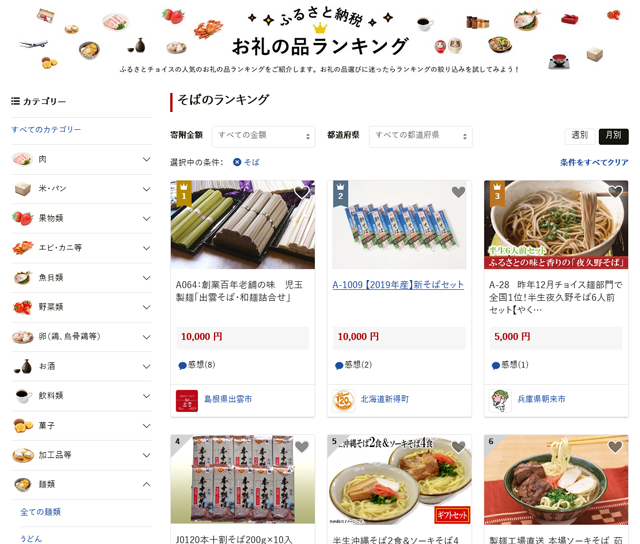Favorite the A064 出雲そば product

pos(302,192)
